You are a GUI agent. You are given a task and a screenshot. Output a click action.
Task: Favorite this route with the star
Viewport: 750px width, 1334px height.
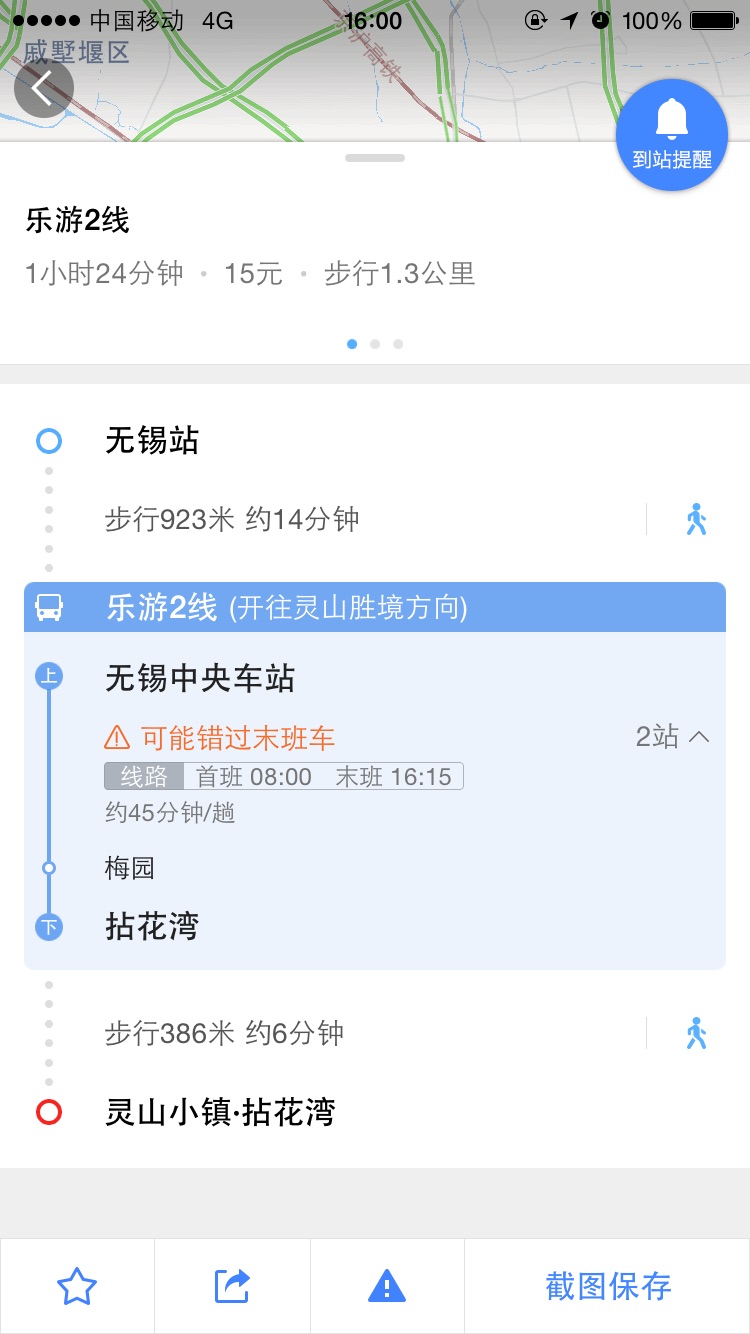click(x=77, y=1286)
